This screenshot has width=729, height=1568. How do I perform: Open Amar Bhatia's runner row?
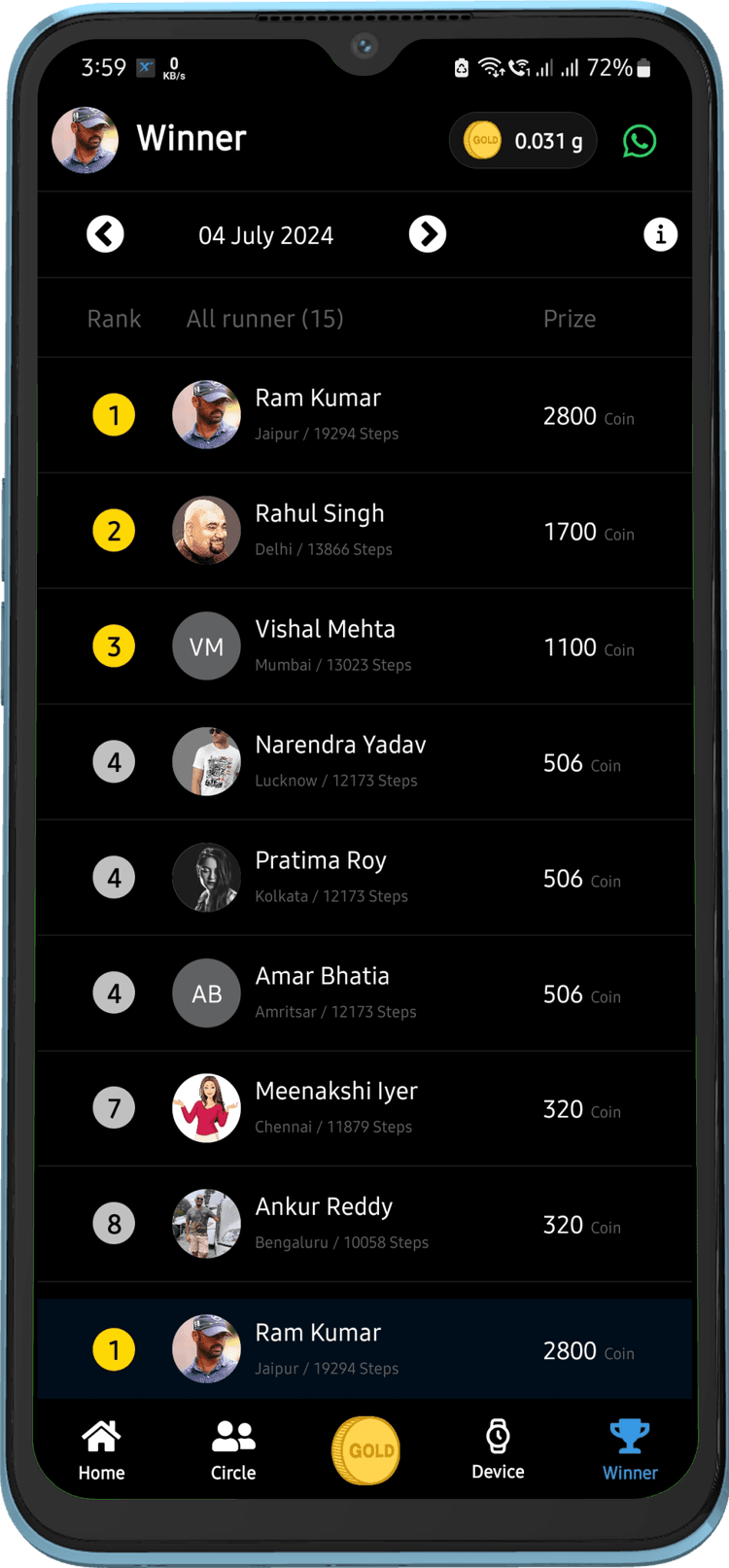[x=364, y=993]
